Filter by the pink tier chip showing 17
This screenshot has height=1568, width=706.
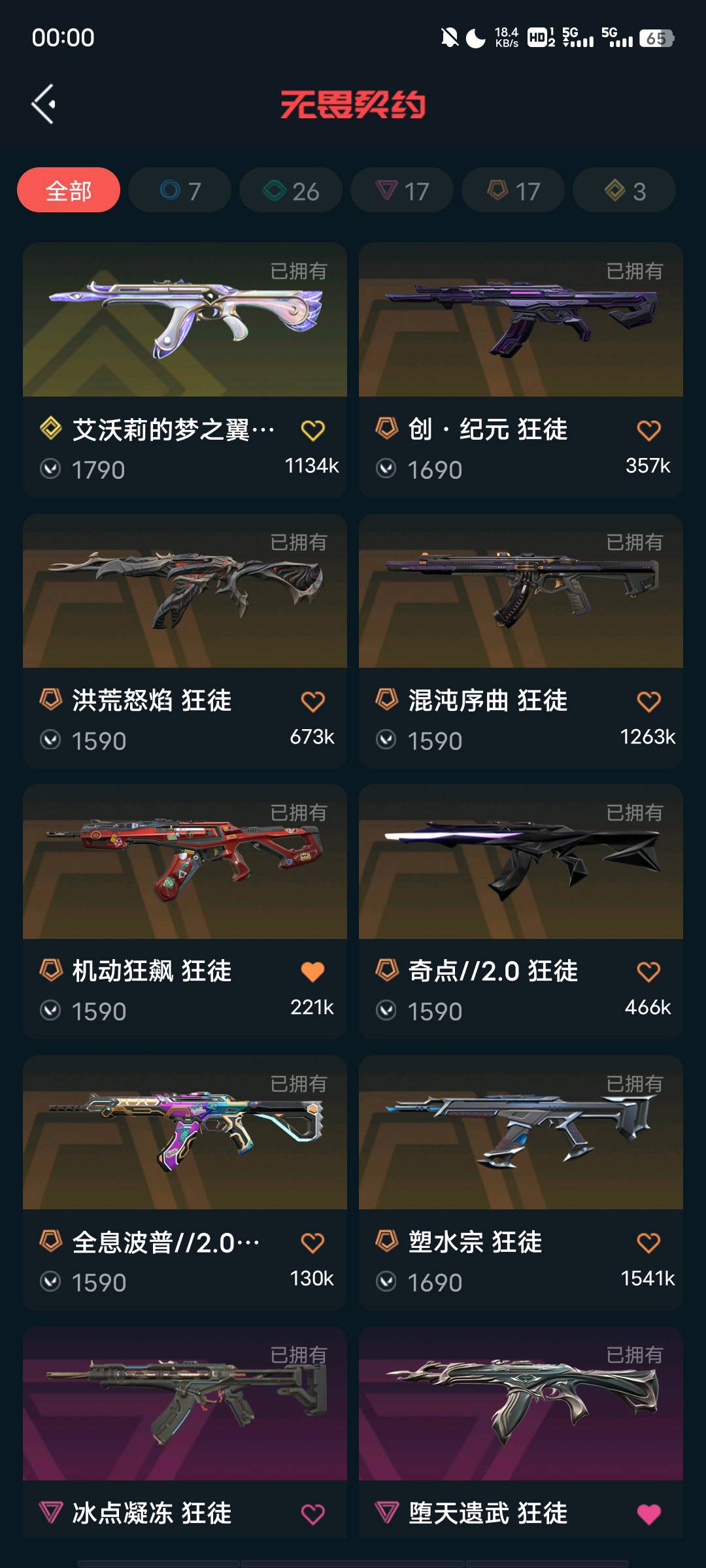[x=402, y=191]
